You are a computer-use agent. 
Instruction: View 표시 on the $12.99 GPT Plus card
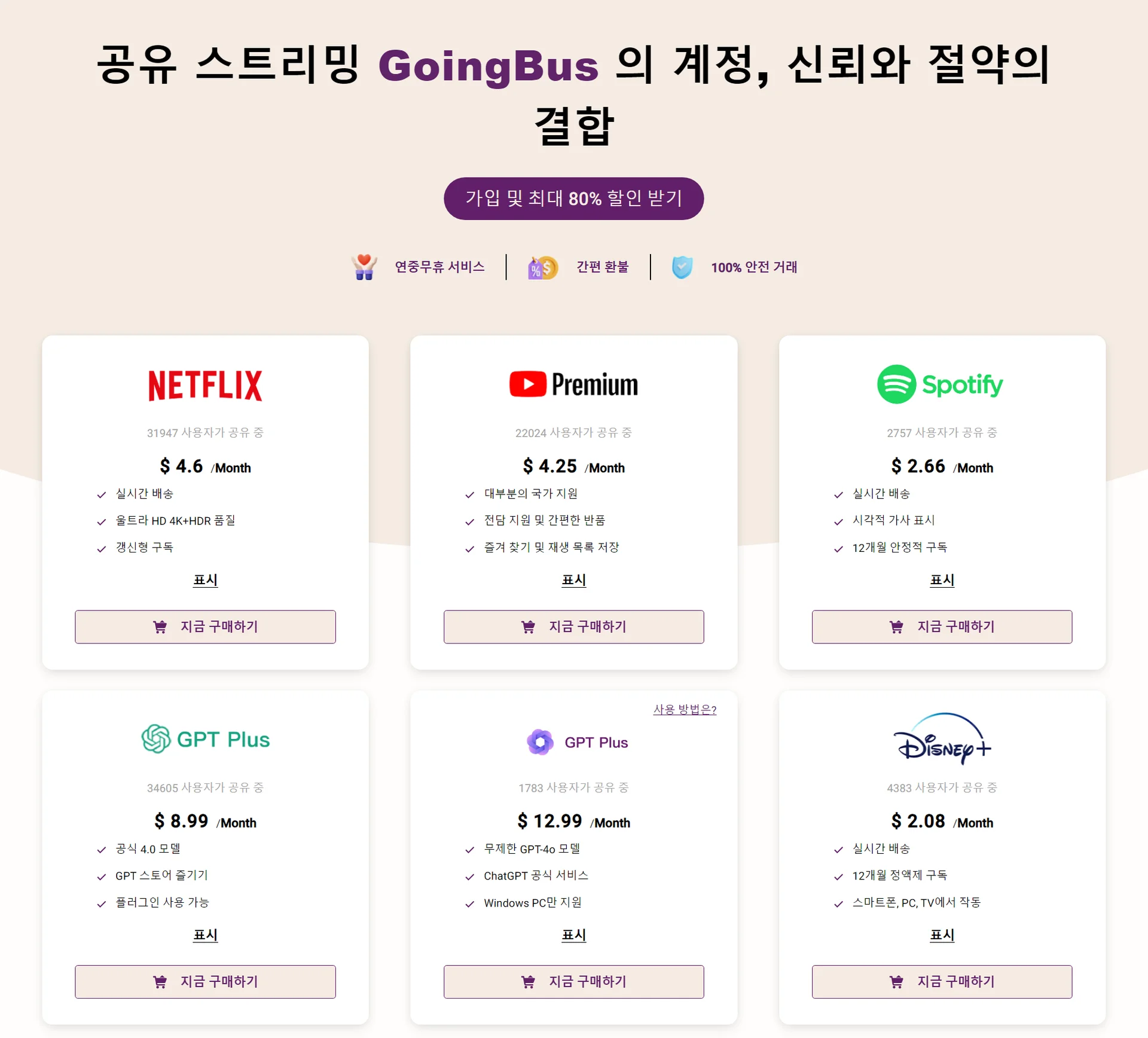click(x=573, y=935)
